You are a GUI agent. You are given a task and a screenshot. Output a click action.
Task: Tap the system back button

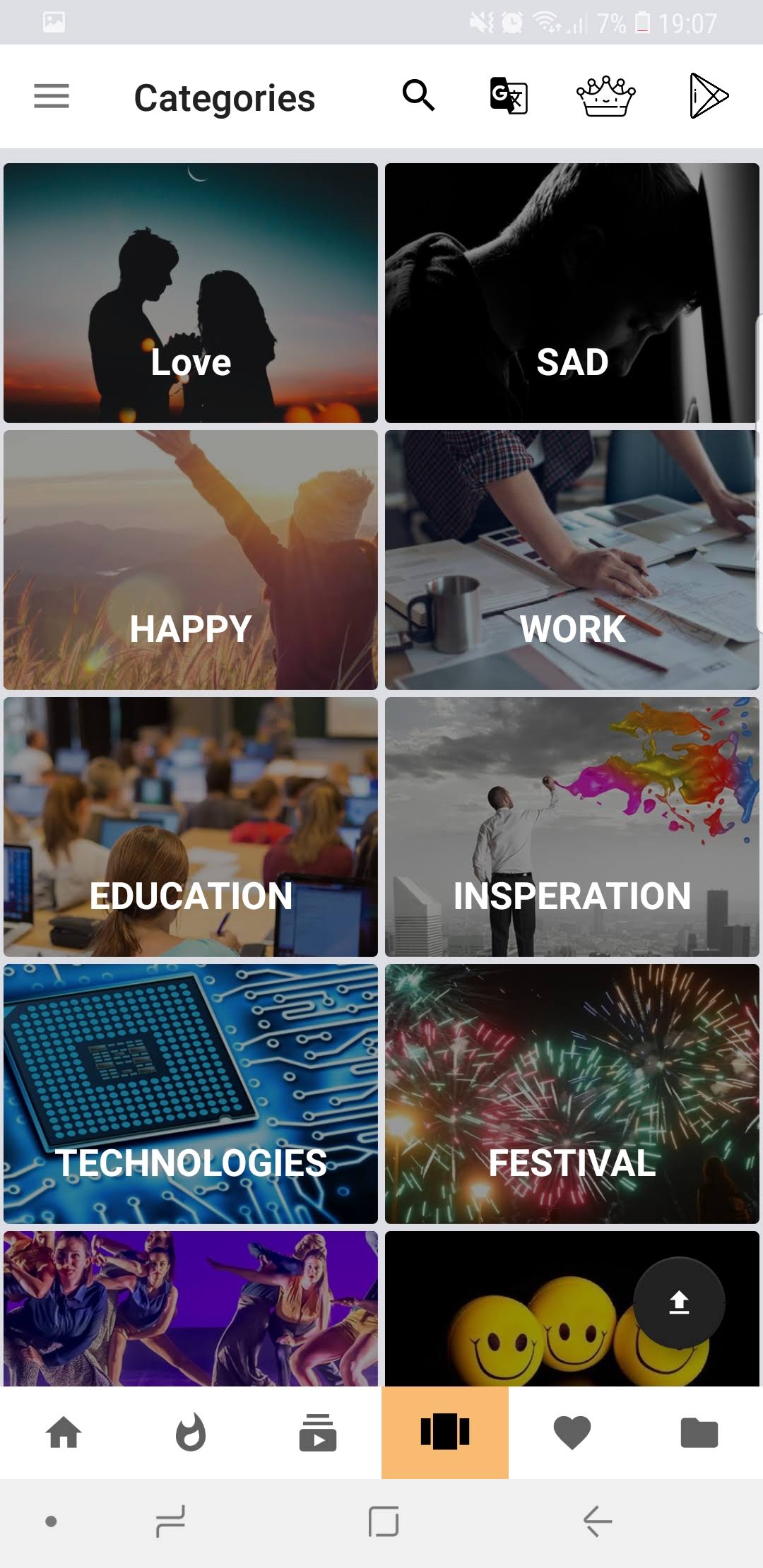pyautogui.click(x=598, y=1521)
